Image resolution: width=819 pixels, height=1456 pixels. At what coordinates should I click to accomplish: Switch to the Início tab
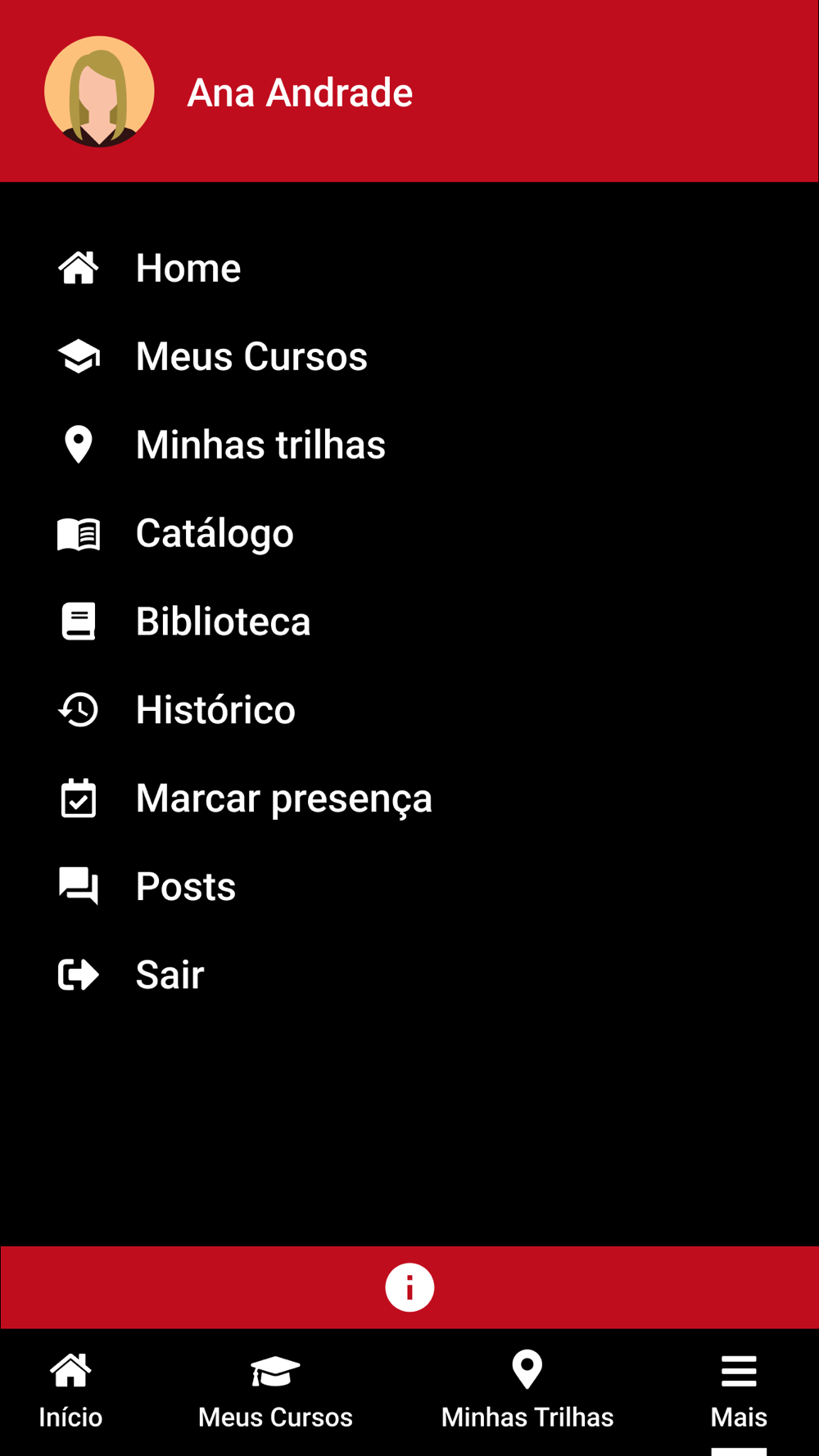(70, 1390)
